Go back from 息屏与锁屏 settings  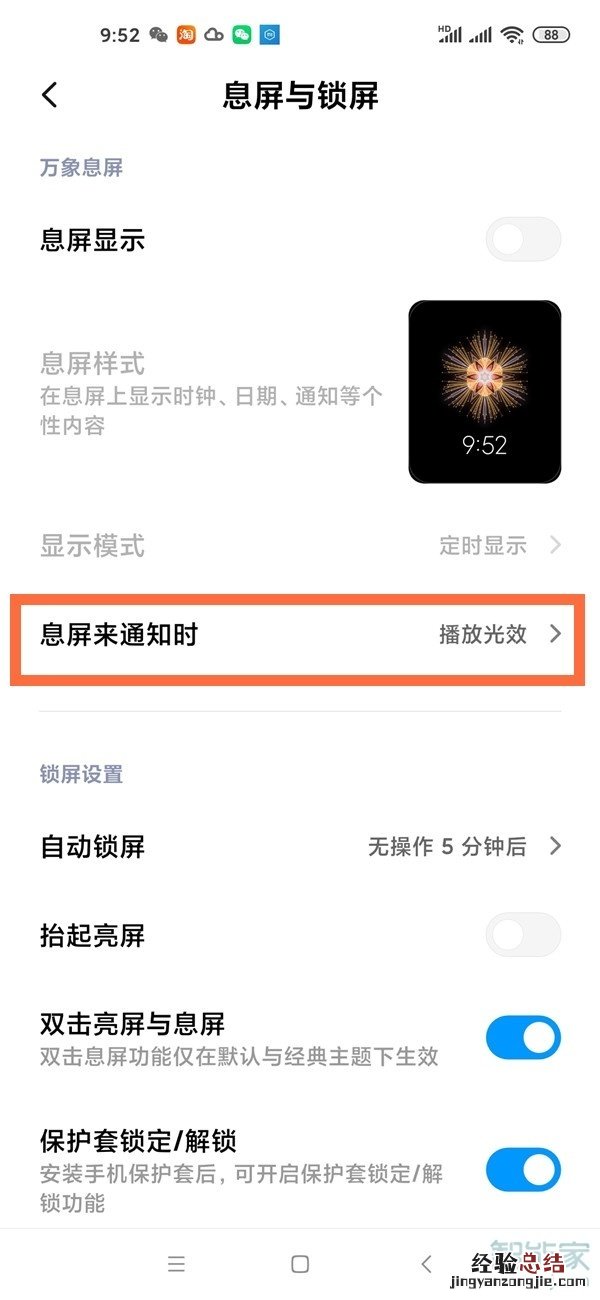50,95
